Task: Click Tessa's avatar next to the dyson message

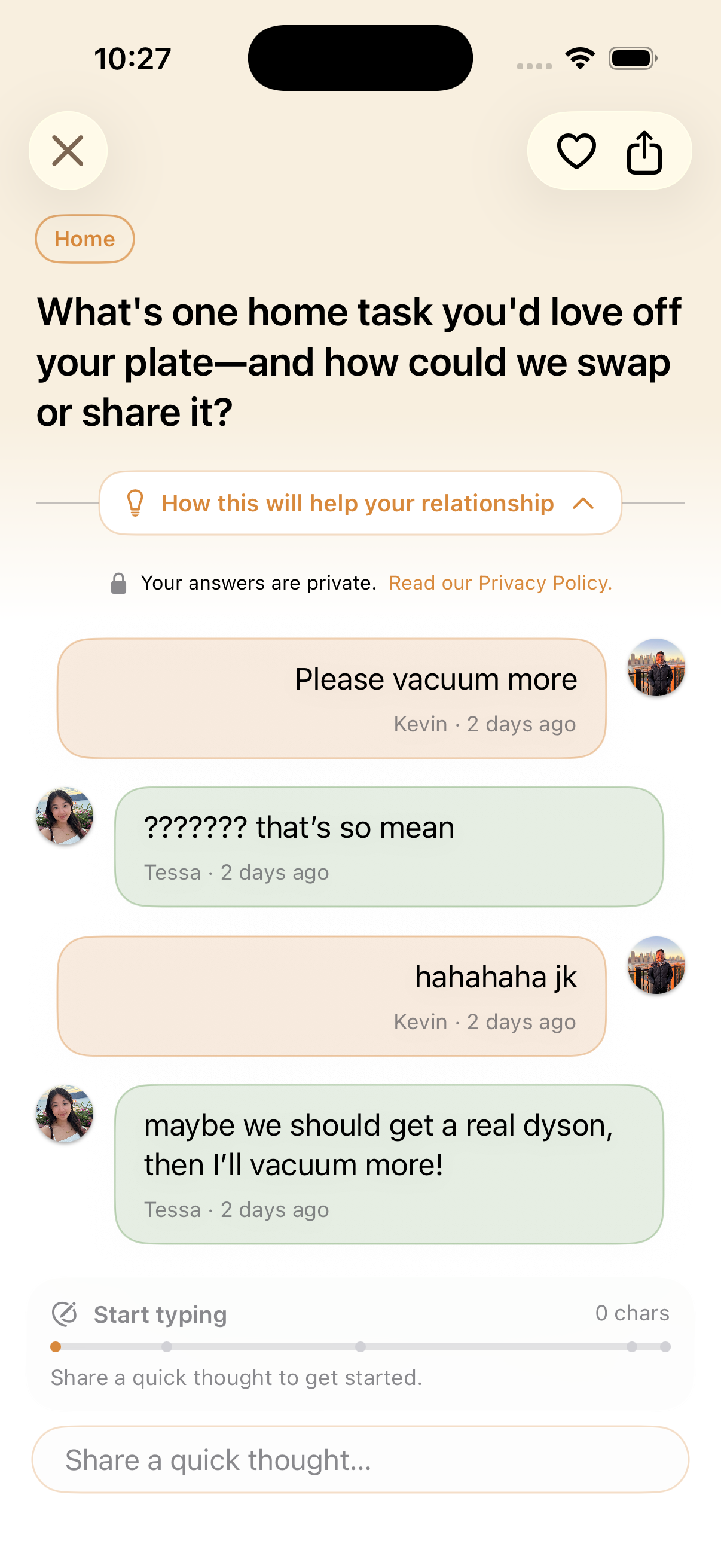Action: 64,1114
